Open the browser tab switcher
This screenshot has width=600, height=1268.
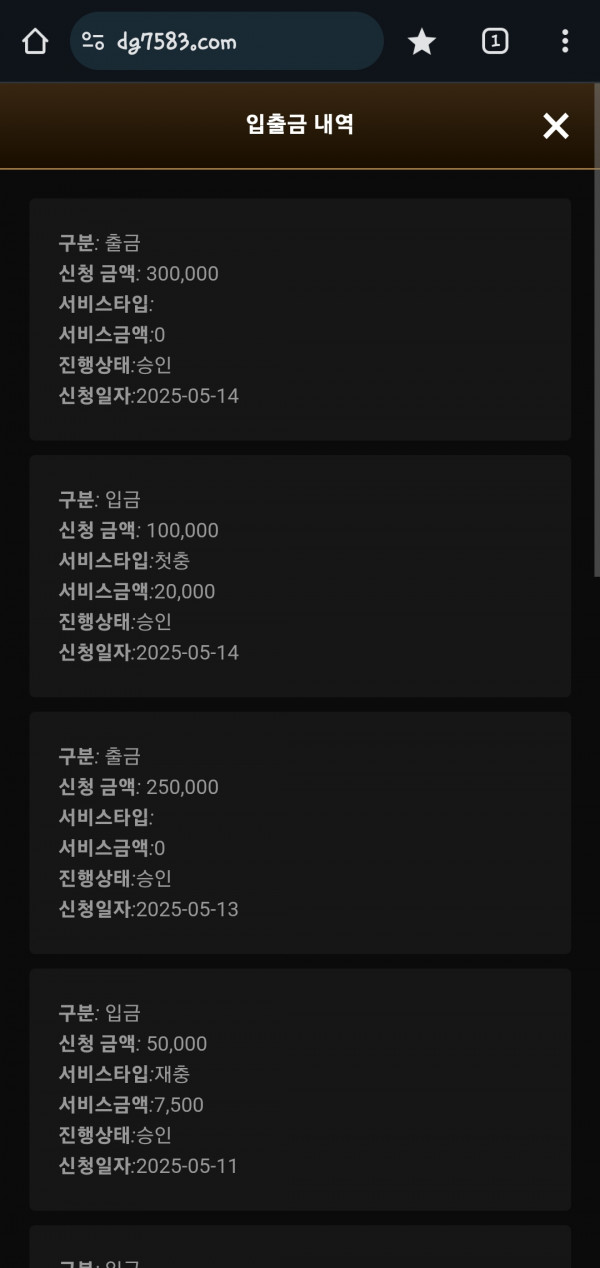click(495, 41)
